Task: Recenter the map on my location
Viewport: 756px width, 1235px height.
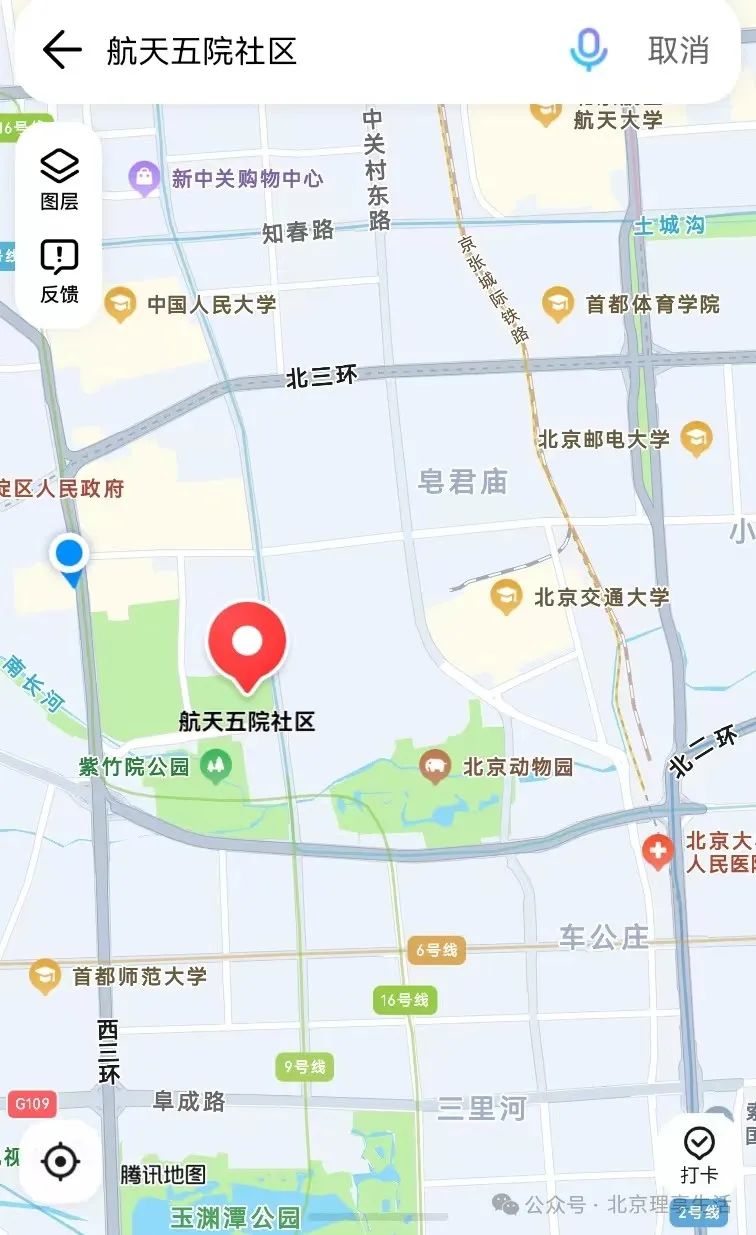Action: (60, 1161)
